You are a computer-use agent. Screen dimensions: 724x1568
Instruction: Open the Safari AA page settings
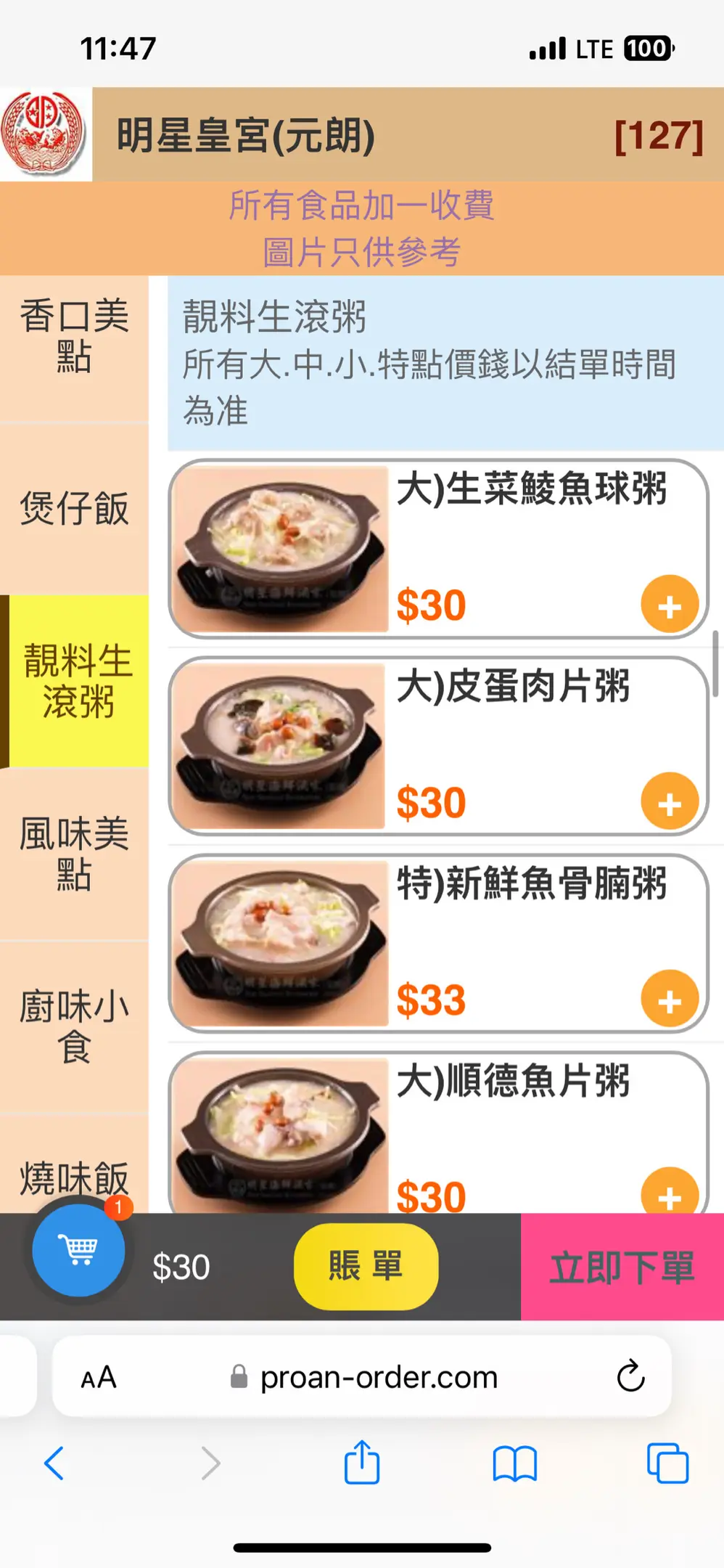tap(99, 1377)
